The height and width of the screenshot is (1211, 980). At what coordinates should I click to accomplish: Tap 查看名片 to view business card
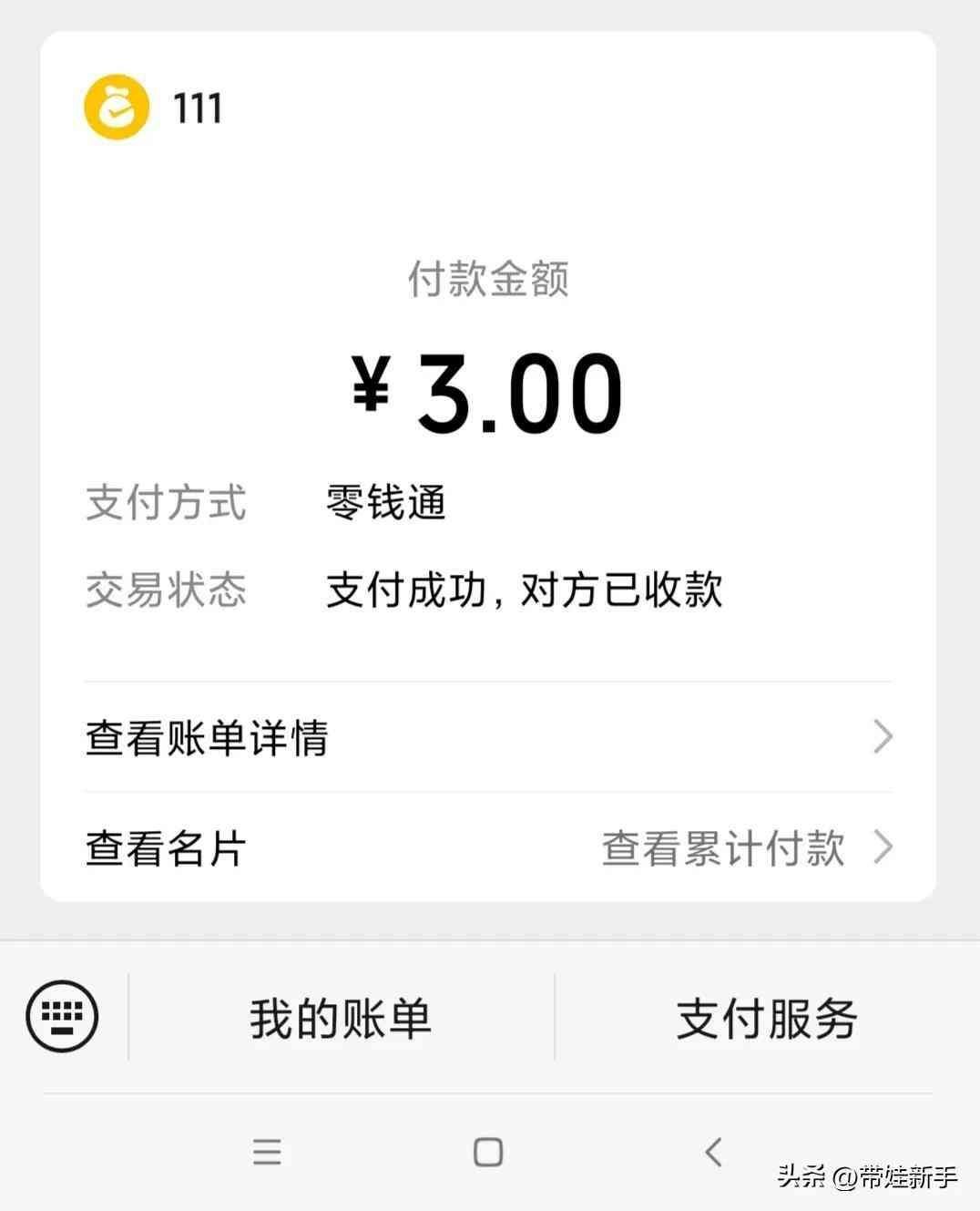coord(164,849)
